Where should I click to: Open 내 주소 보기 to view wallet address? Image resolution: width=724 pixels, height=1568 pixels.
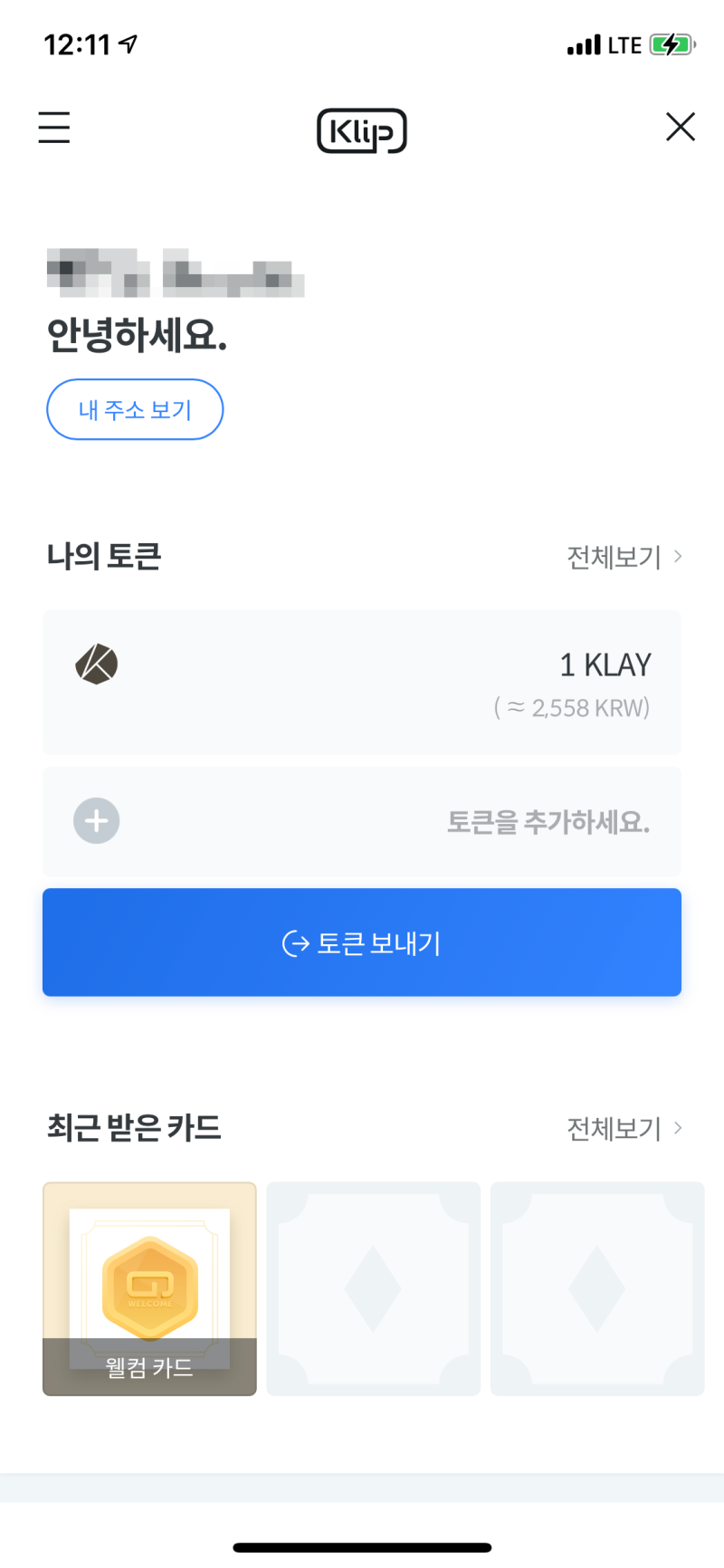135,409
